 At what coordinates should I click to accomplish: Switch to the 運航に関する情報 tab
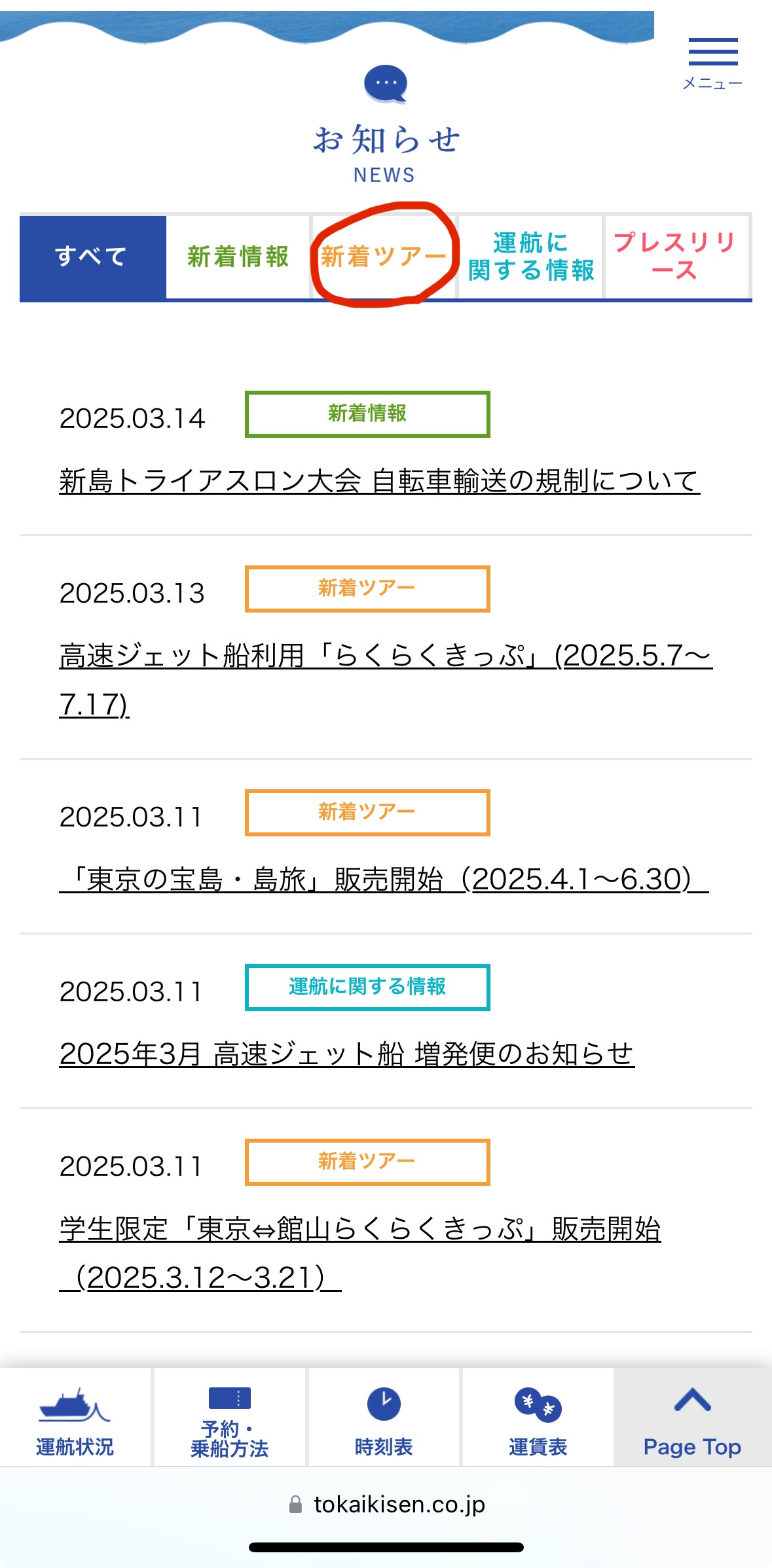coord(530,257)
